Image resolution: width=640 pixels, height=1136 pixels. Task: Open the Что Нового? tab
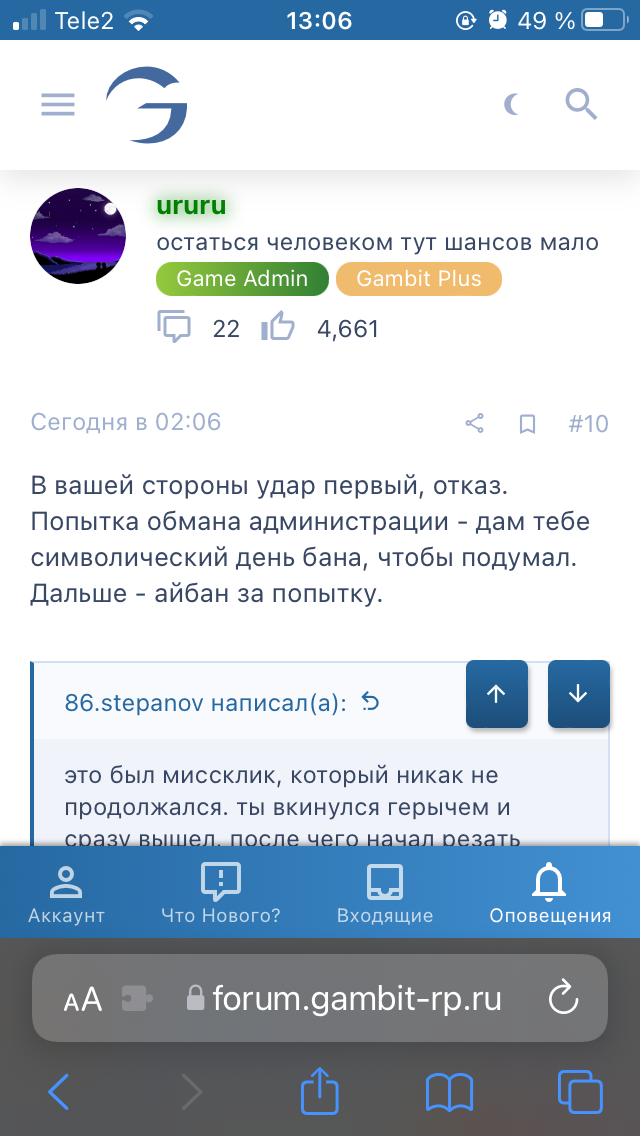tap(221, 895)
